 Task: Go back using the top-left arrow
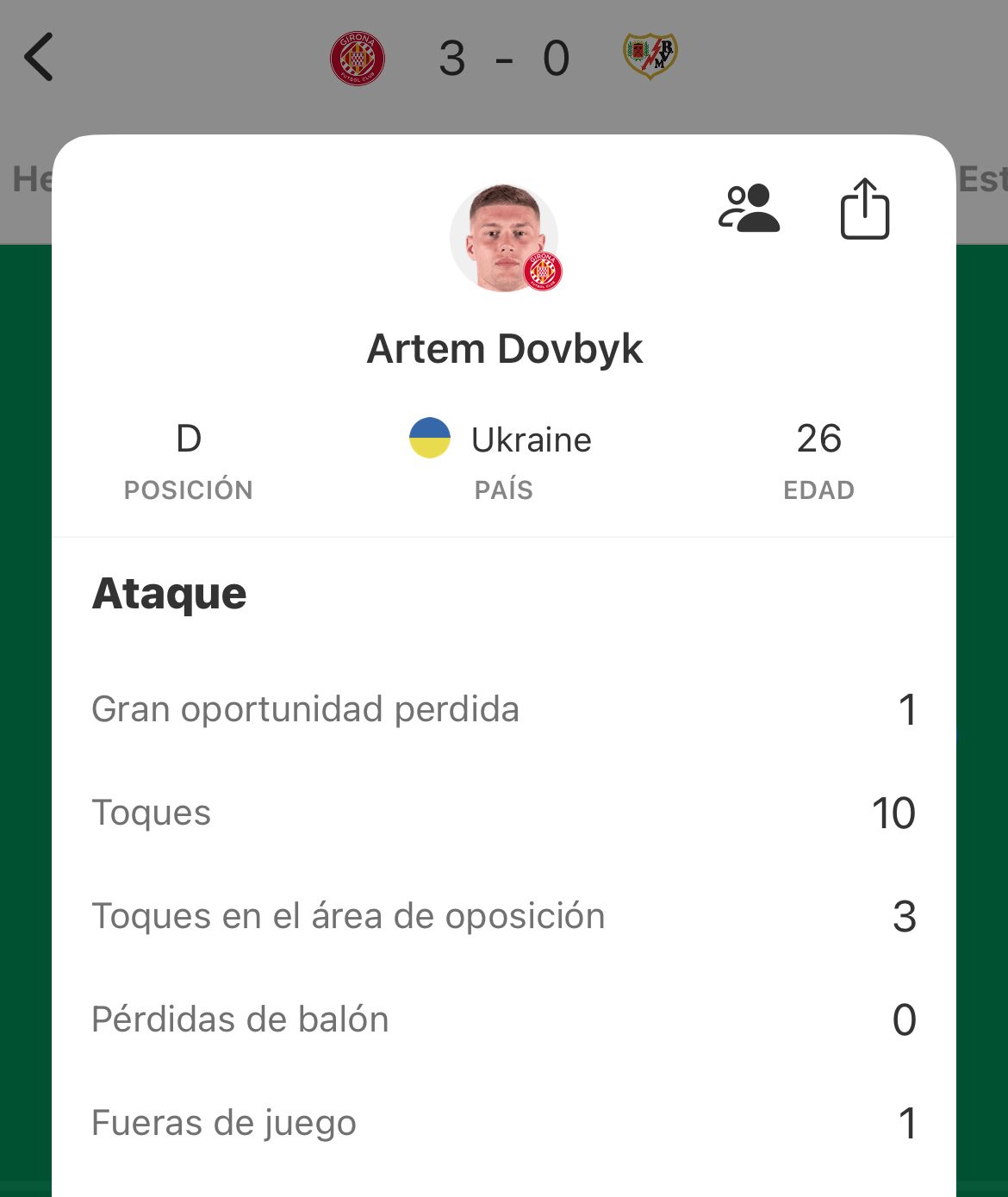point(39,58)
